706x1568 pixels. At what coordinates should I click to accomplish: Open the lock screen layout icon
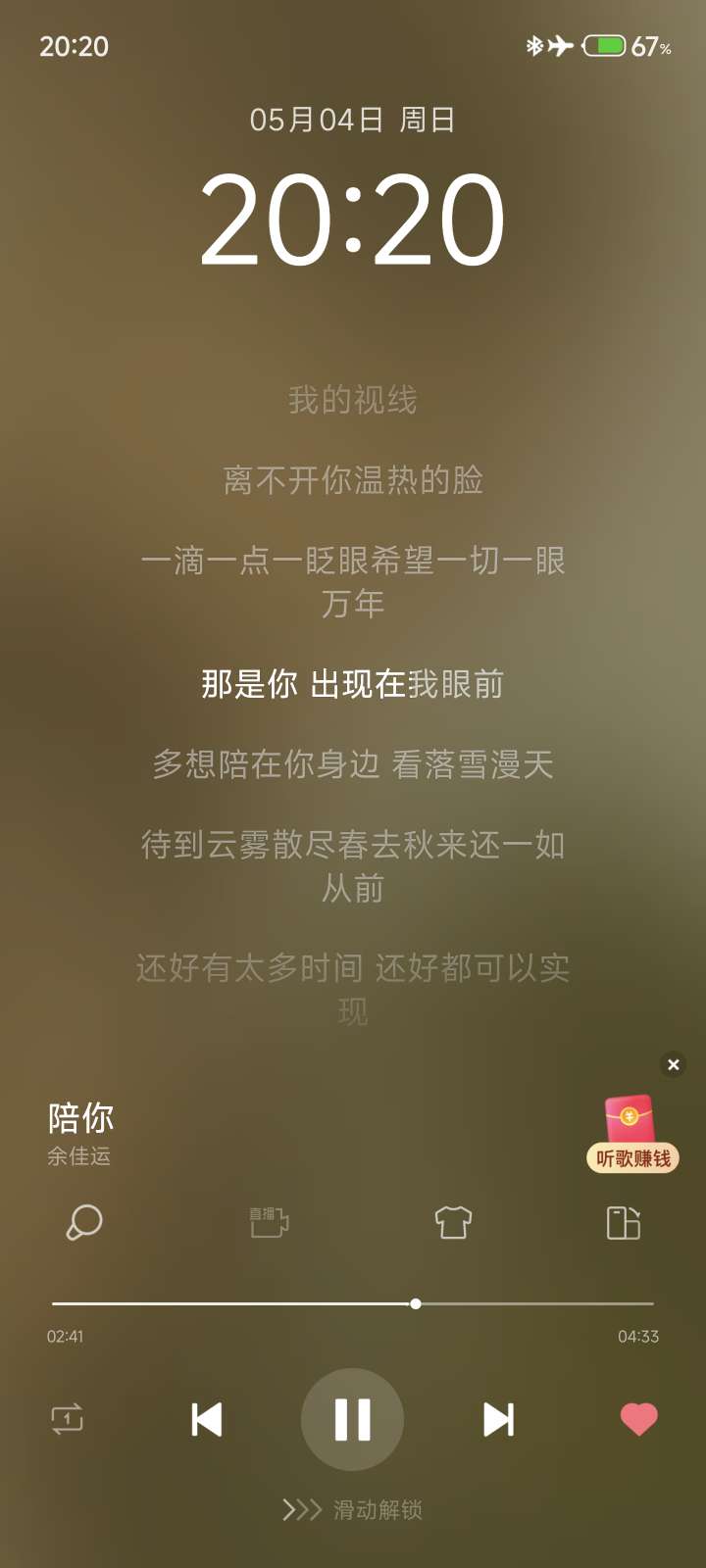624,1222
